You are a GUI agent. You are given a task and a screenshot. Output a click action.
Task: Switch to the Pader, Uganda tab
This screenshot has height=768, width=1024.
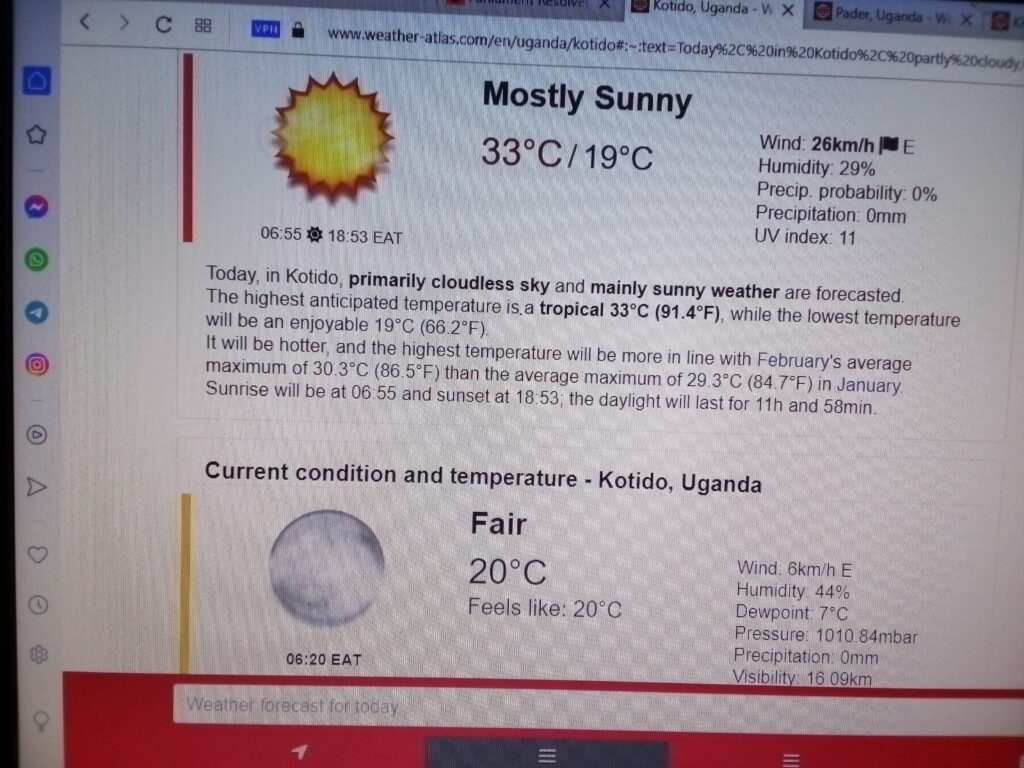(x=890, y=15)
